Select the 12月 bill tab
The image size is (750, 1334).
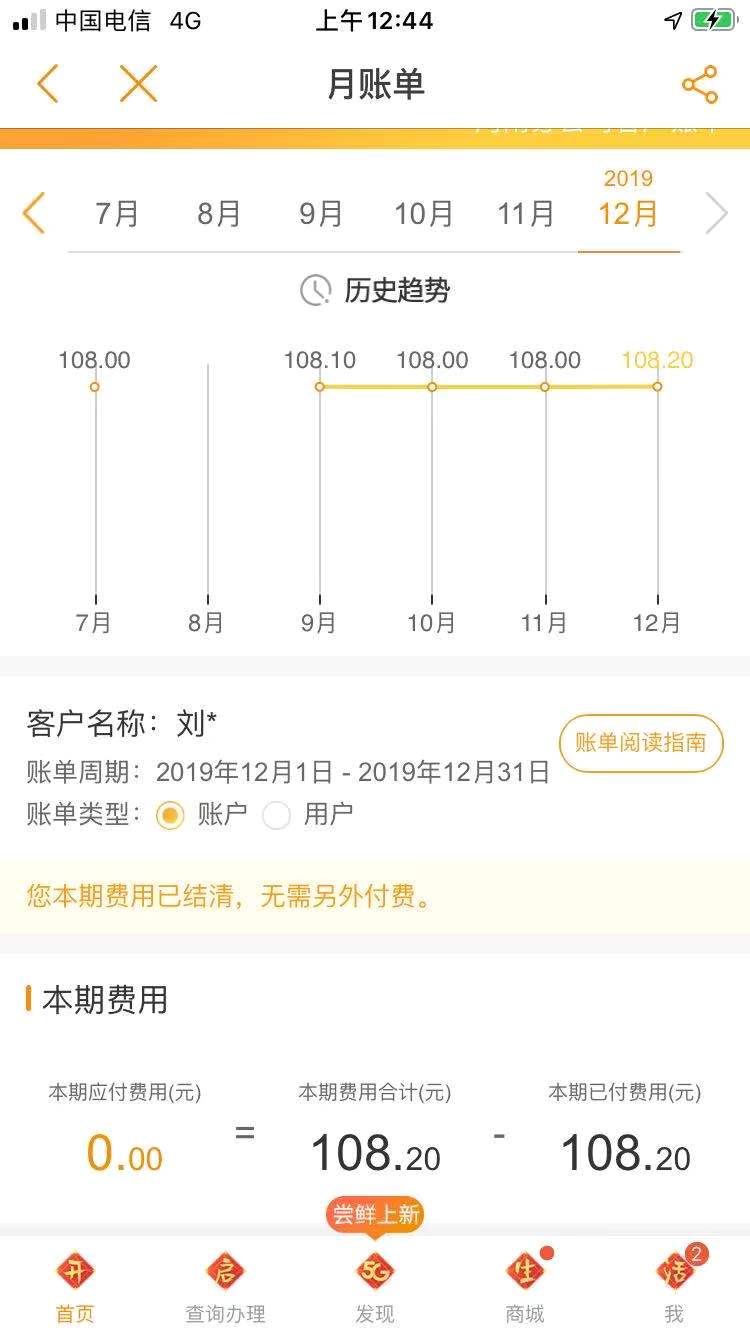coord(628,213)
